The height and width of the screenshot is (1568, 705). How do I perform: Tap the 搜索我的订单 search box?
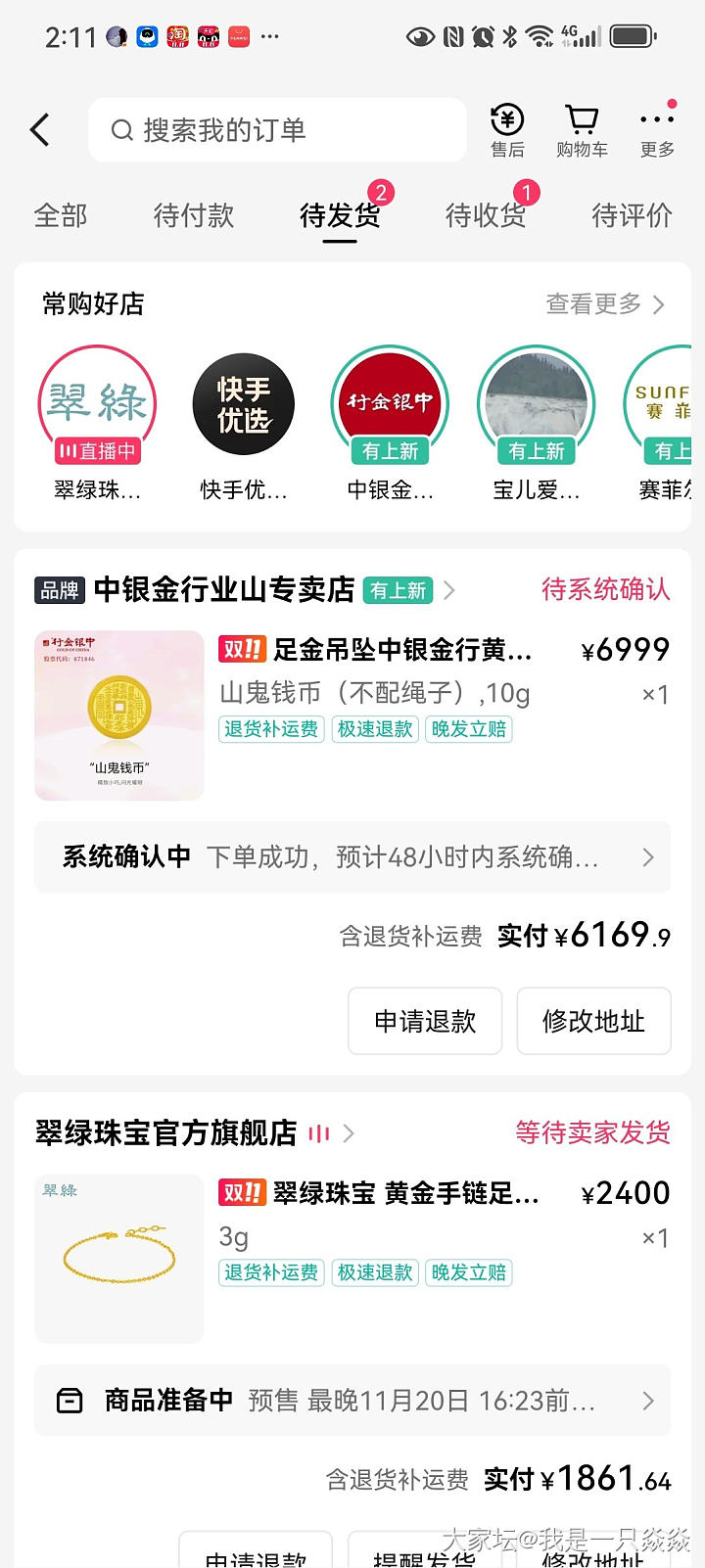click(x=277, y=130)
